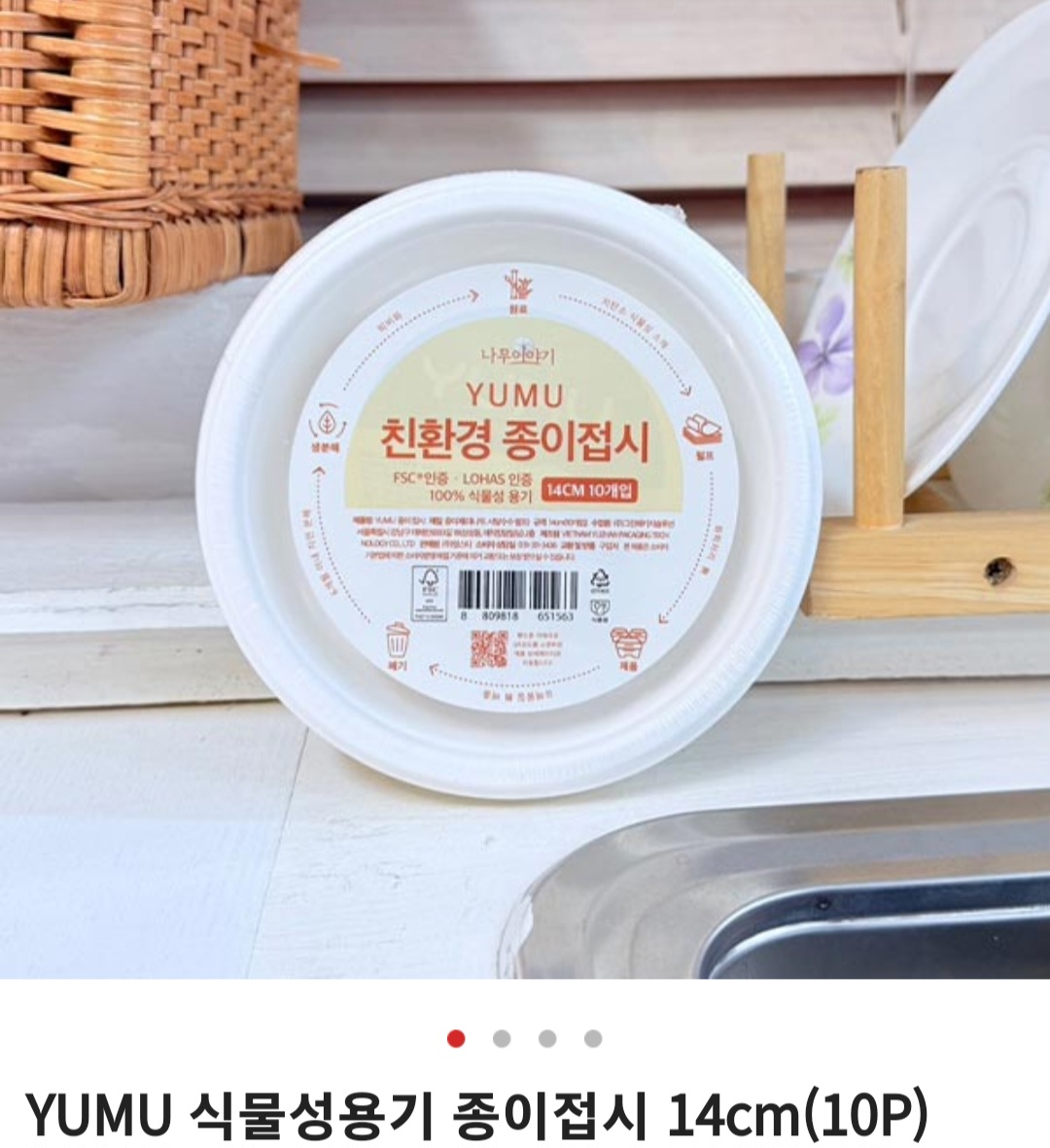Click the 필름 film packaging icon
This screenshot has height=1148, width=1050.
(704, 428)
